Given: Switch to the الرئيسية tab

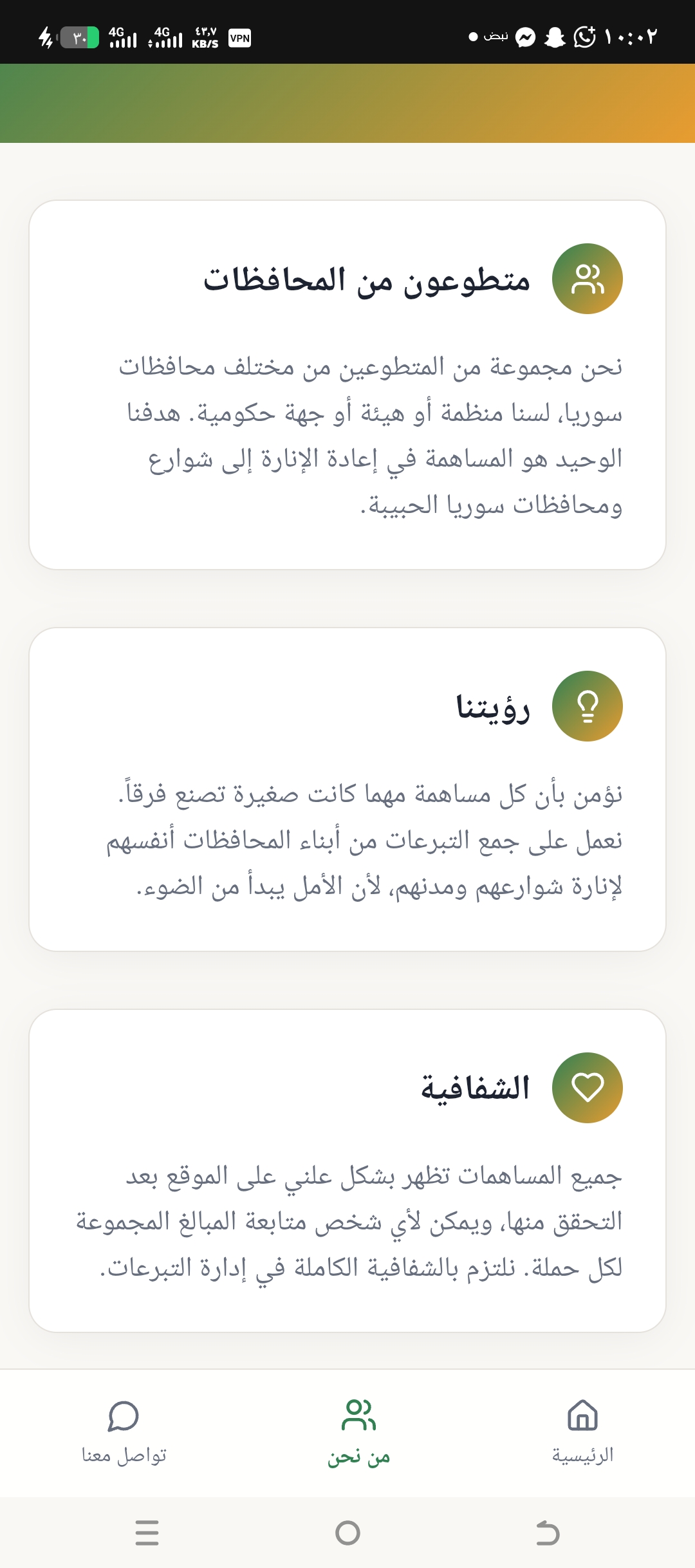Looking at the screenshot, I should coord(582,1429).
